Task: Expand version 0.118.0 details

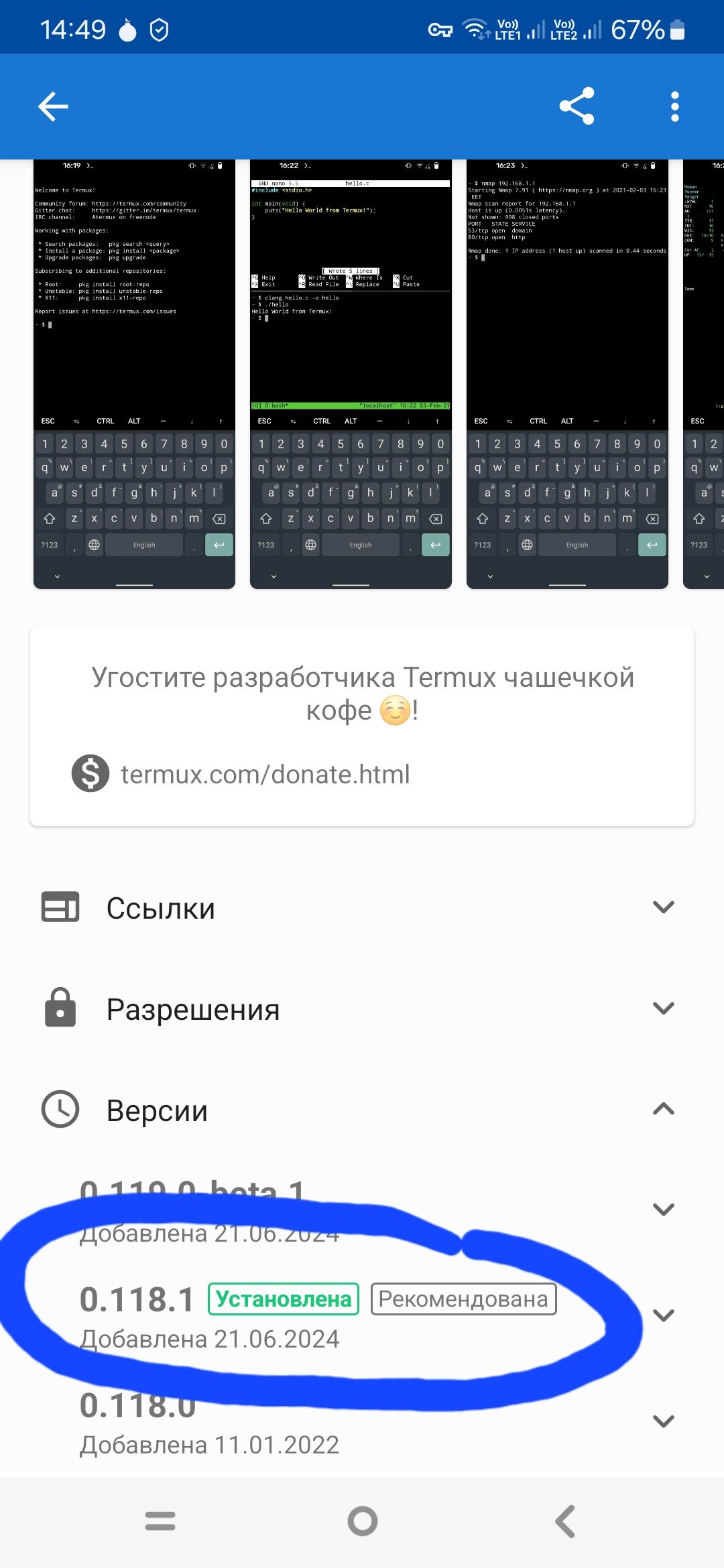Action: 663,1421
